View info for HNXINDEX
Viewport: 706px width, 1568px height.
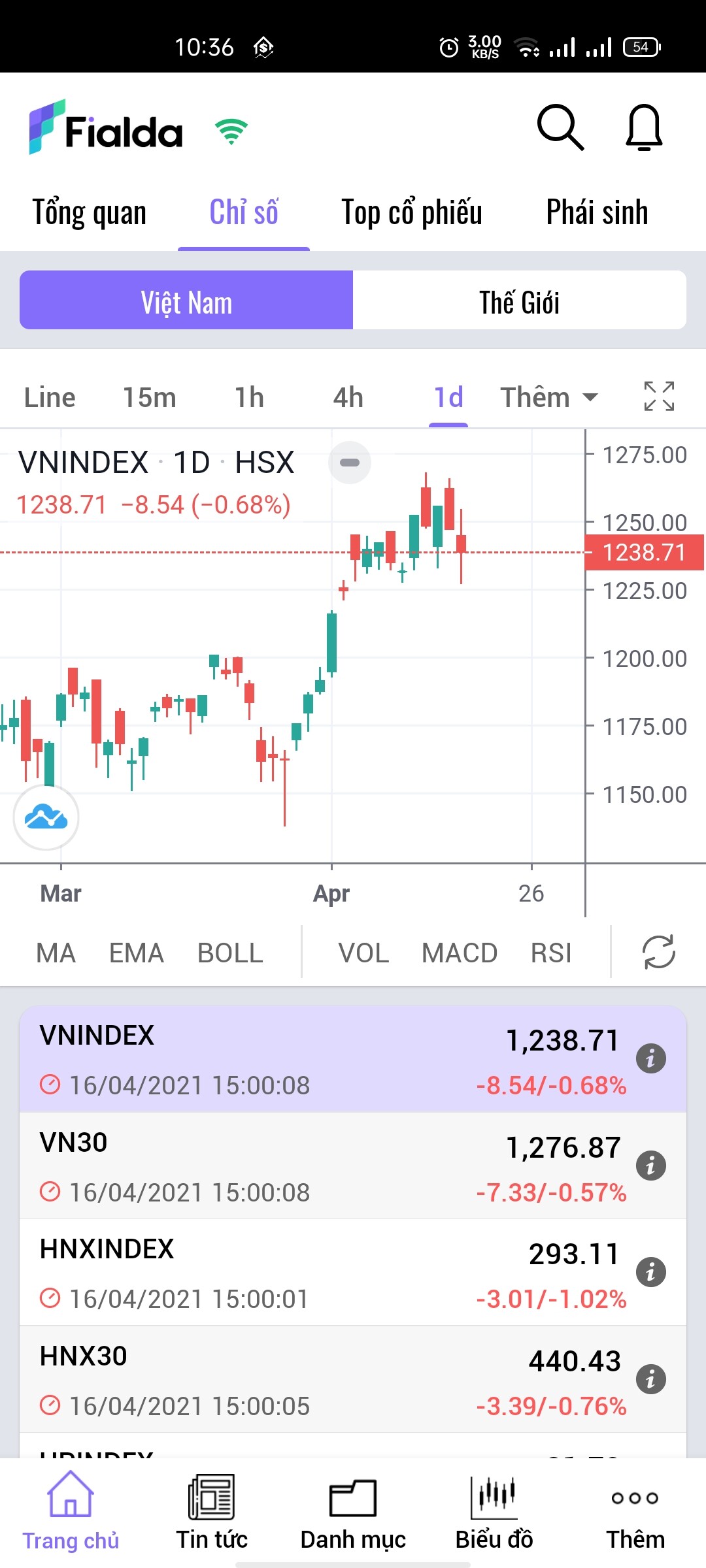(x=650, y=1273)
